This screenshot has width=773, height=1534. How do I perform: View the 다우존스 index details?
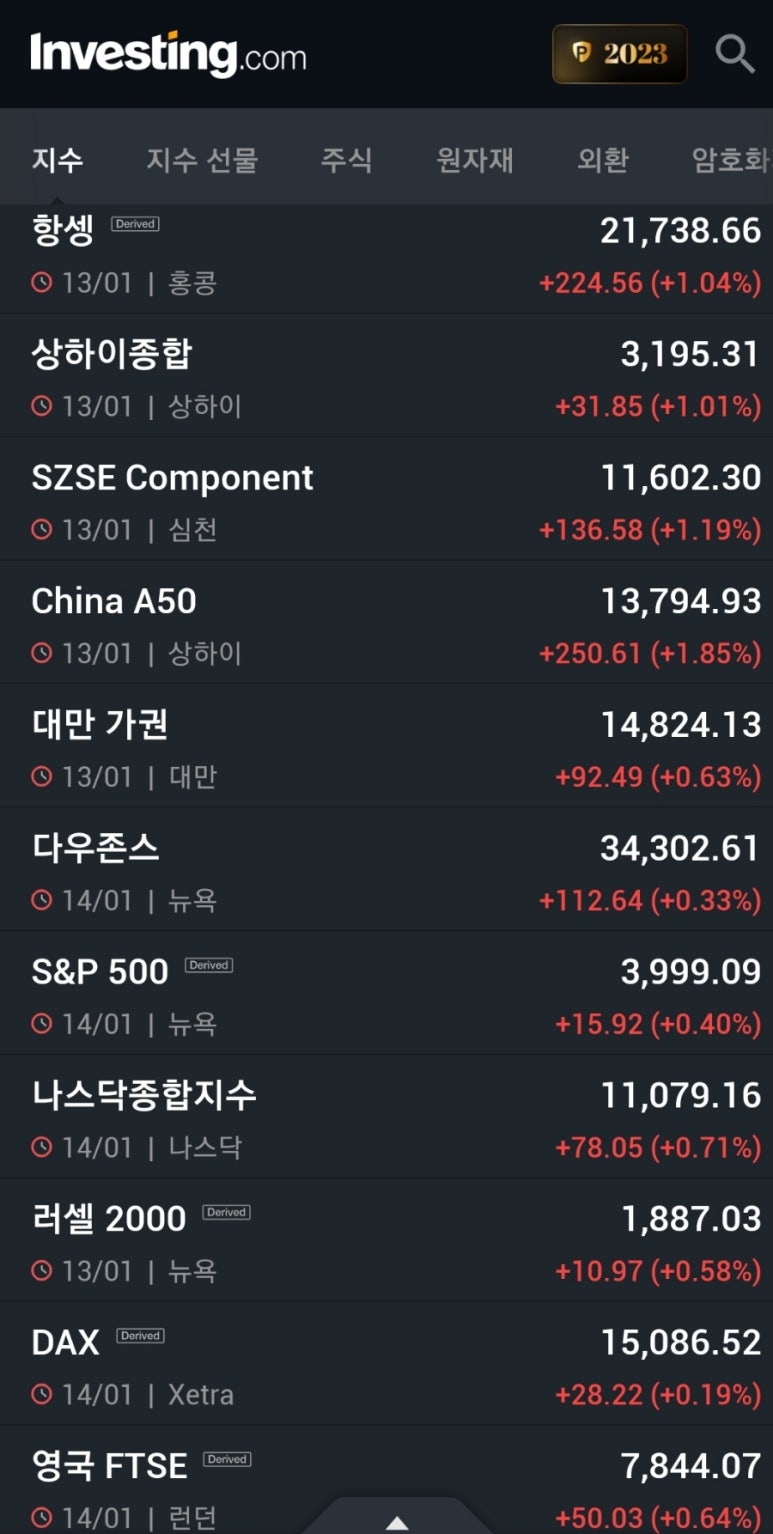click(386, 870)
